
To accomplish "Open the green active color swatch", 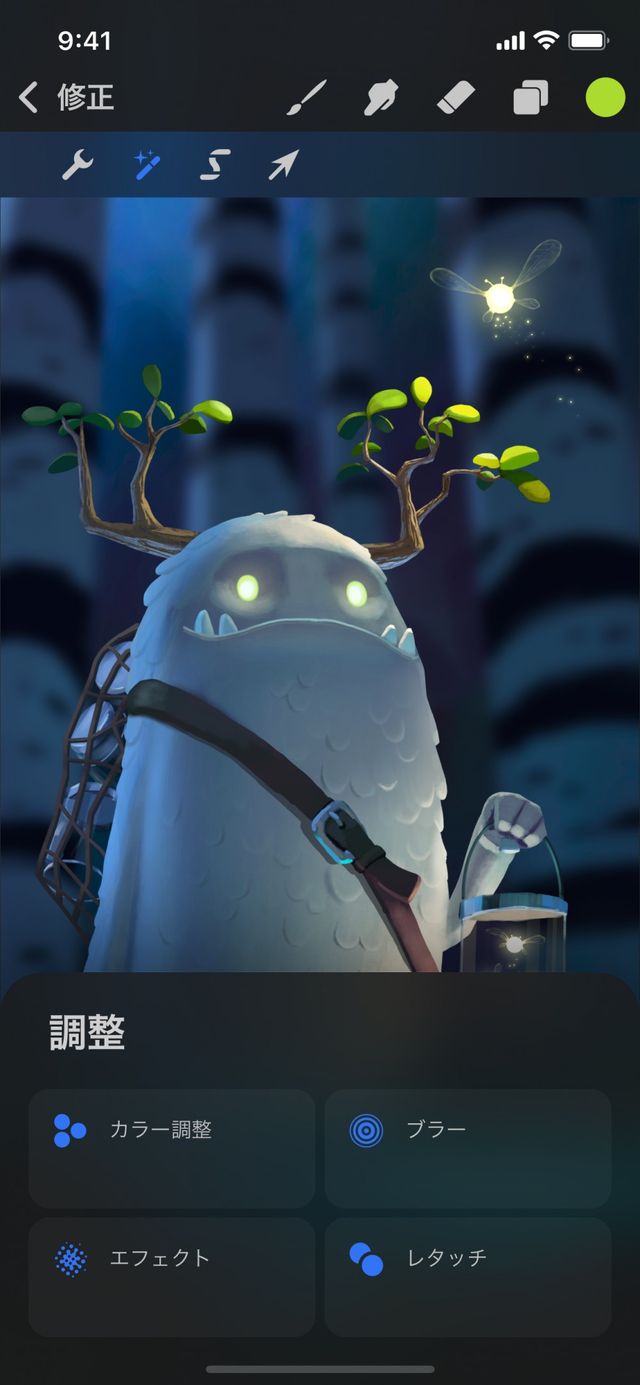I will coord(605,98).
